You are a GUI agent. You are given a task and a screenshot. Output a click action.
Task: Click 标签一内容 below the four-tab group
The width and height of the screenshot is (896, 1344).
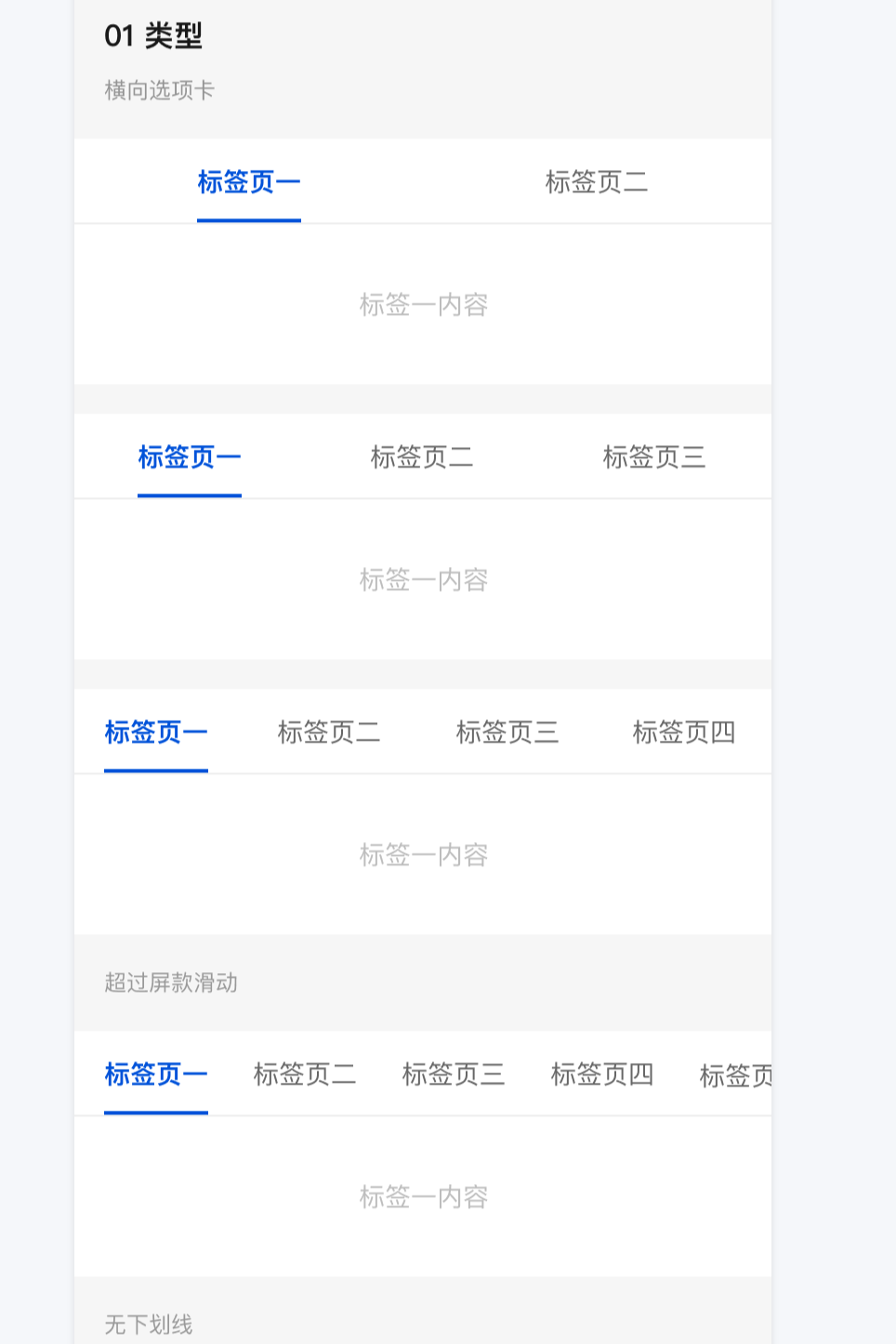pos(424,855)
